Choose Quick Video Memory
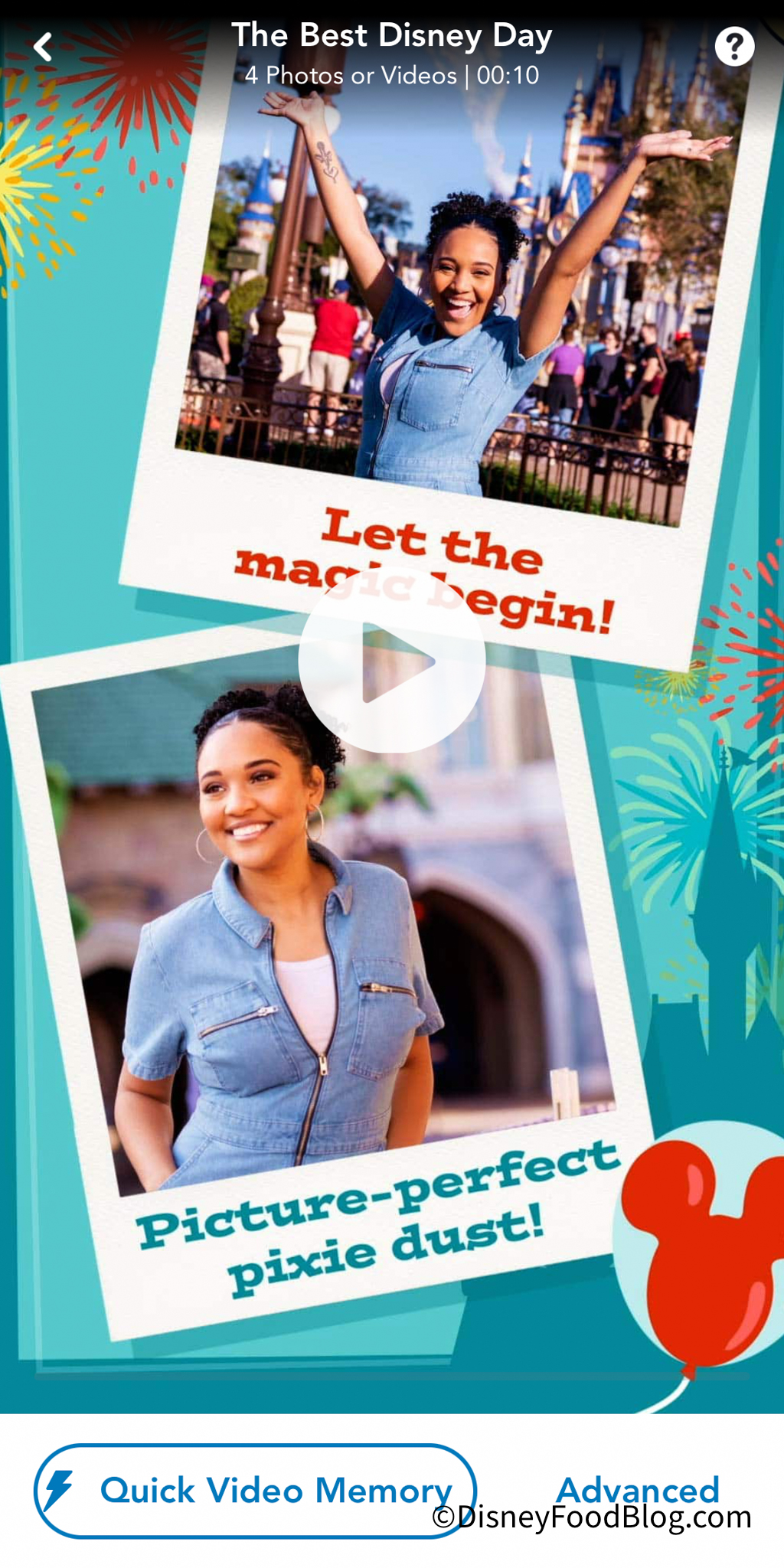Viewport: 784px width, 1568px height. [255, 1490]
